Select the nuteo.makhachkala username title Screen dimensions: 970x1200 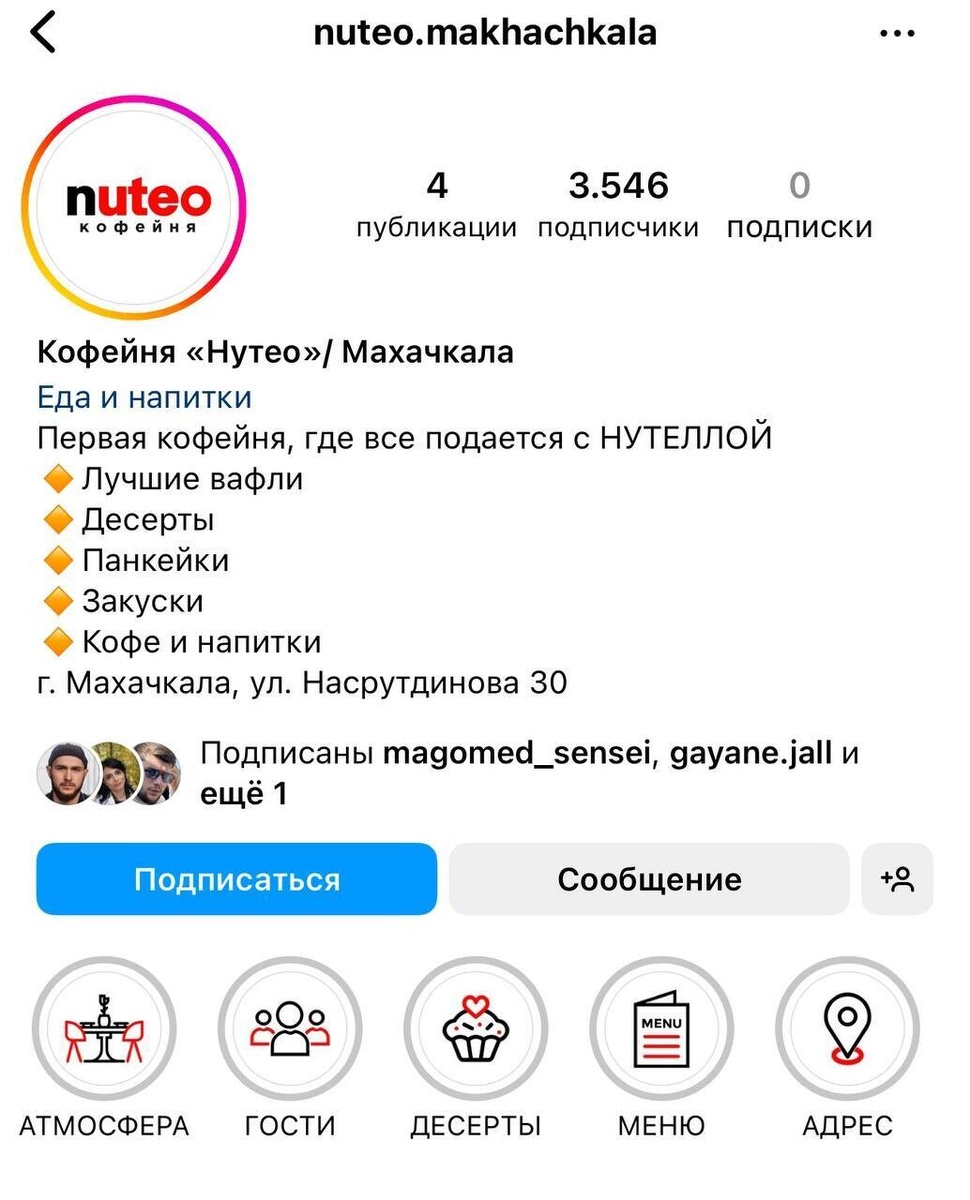(485, 32)
